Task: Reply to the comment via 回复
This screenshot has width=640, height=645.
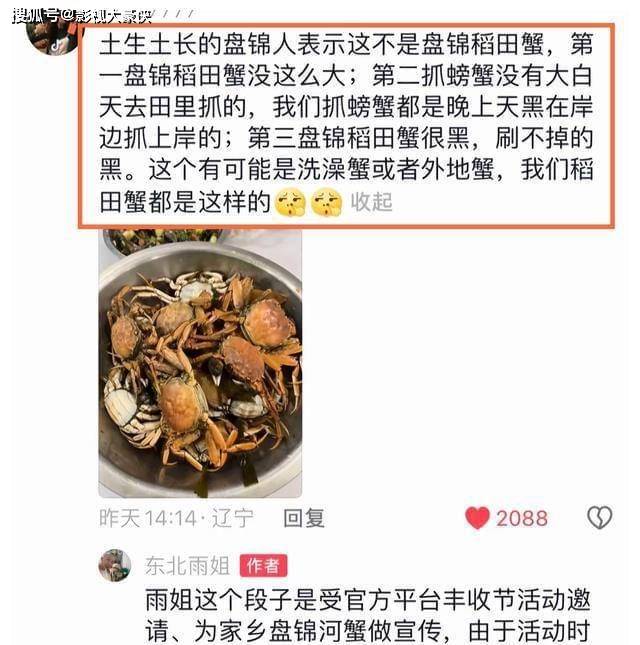Action: (304, 518)
